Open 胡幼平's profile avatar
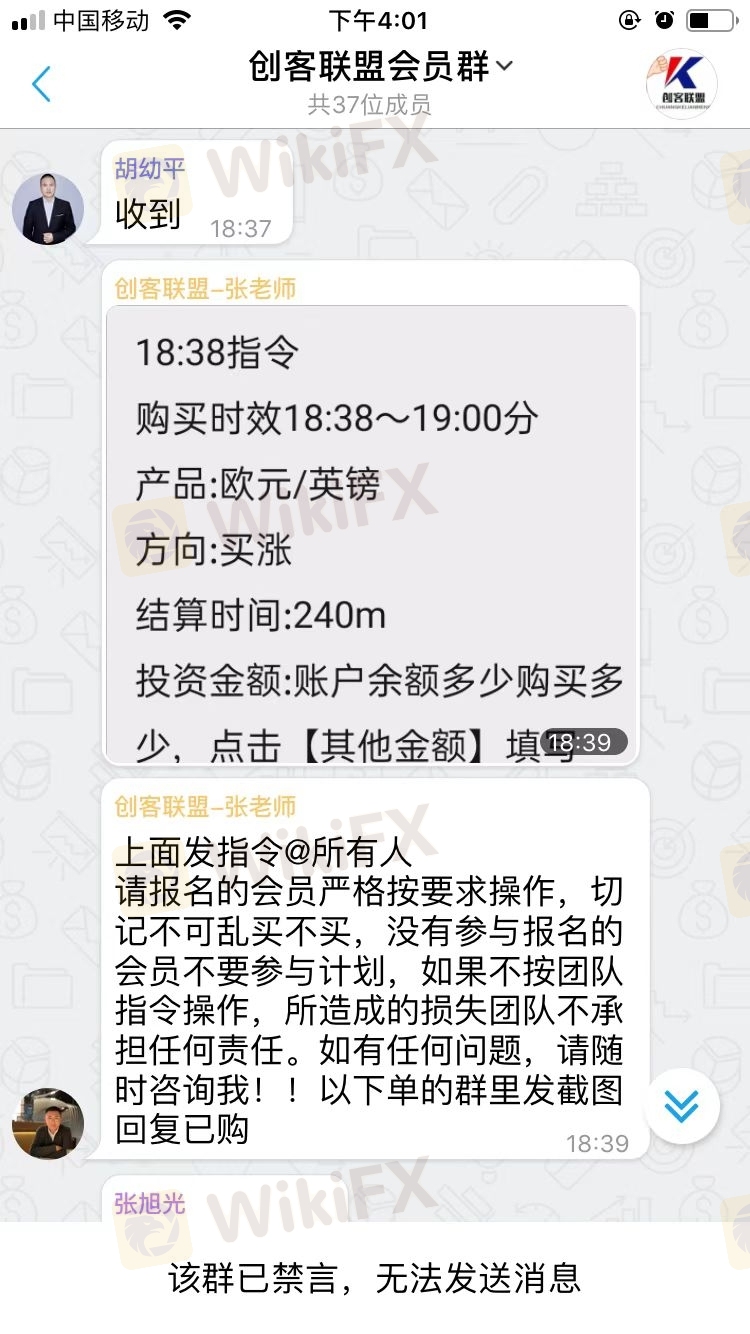 [x=48, y=209]
